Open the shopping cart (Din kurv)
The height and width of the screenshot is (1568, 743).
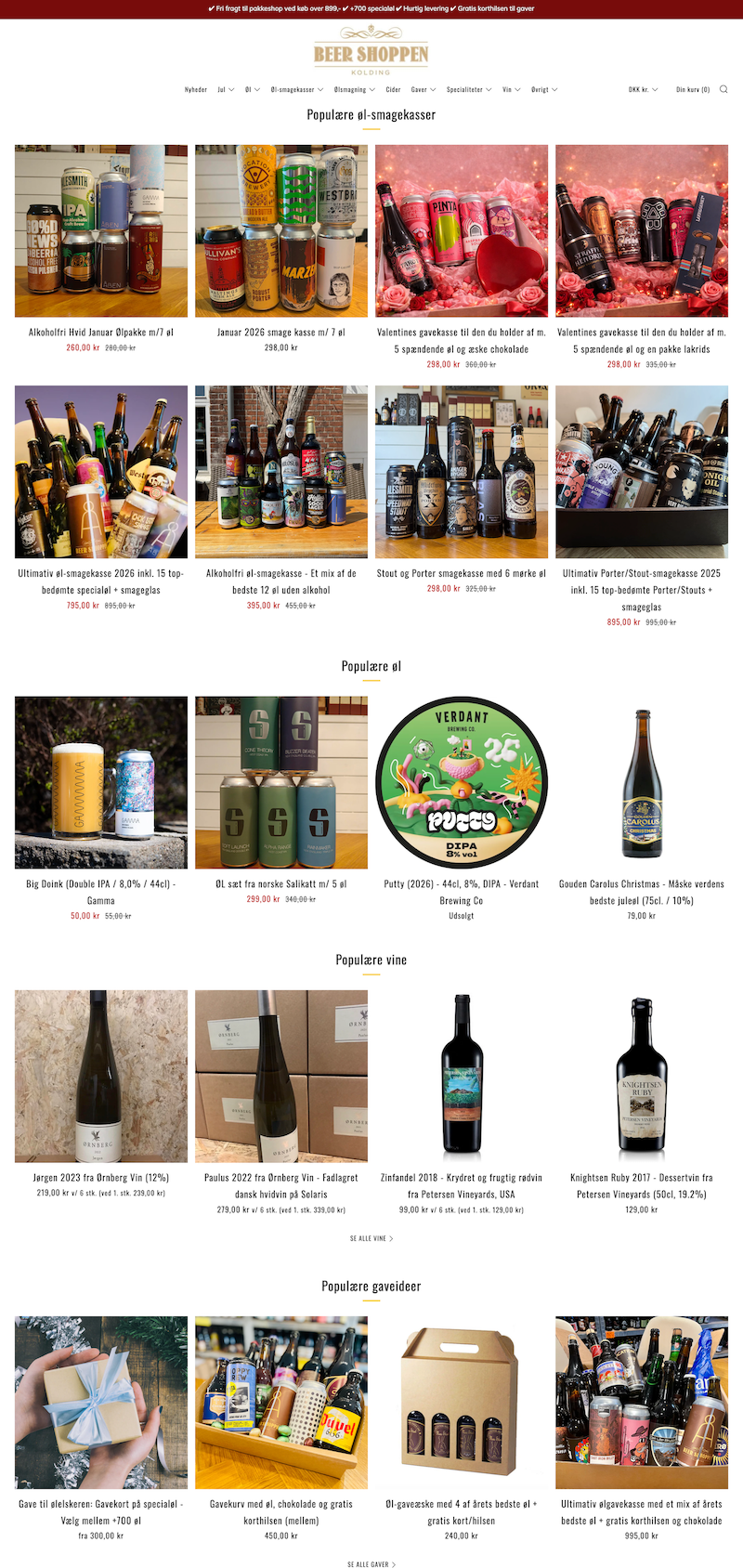point(692,90)
